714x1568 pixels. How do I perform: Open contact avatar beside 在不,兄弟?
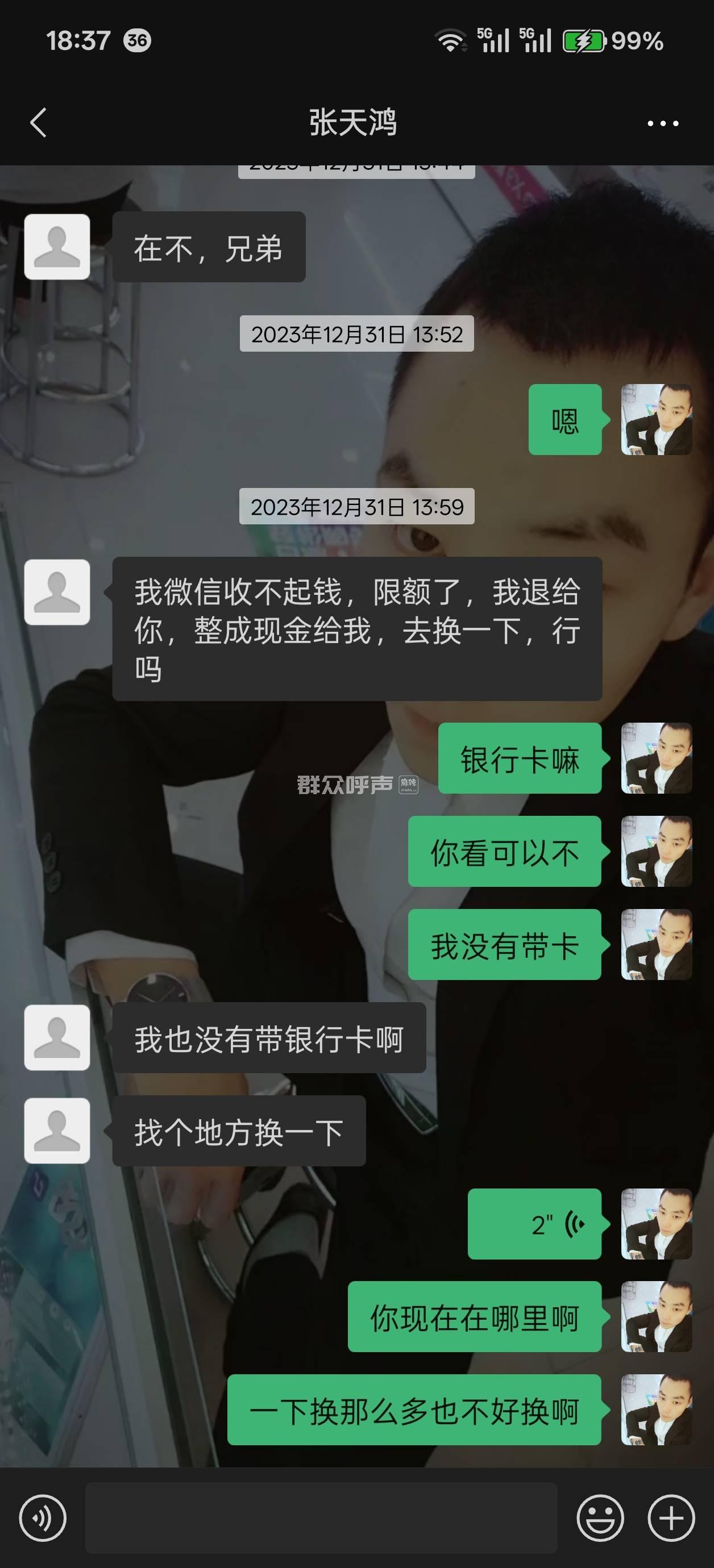click(x=57, y=247)
